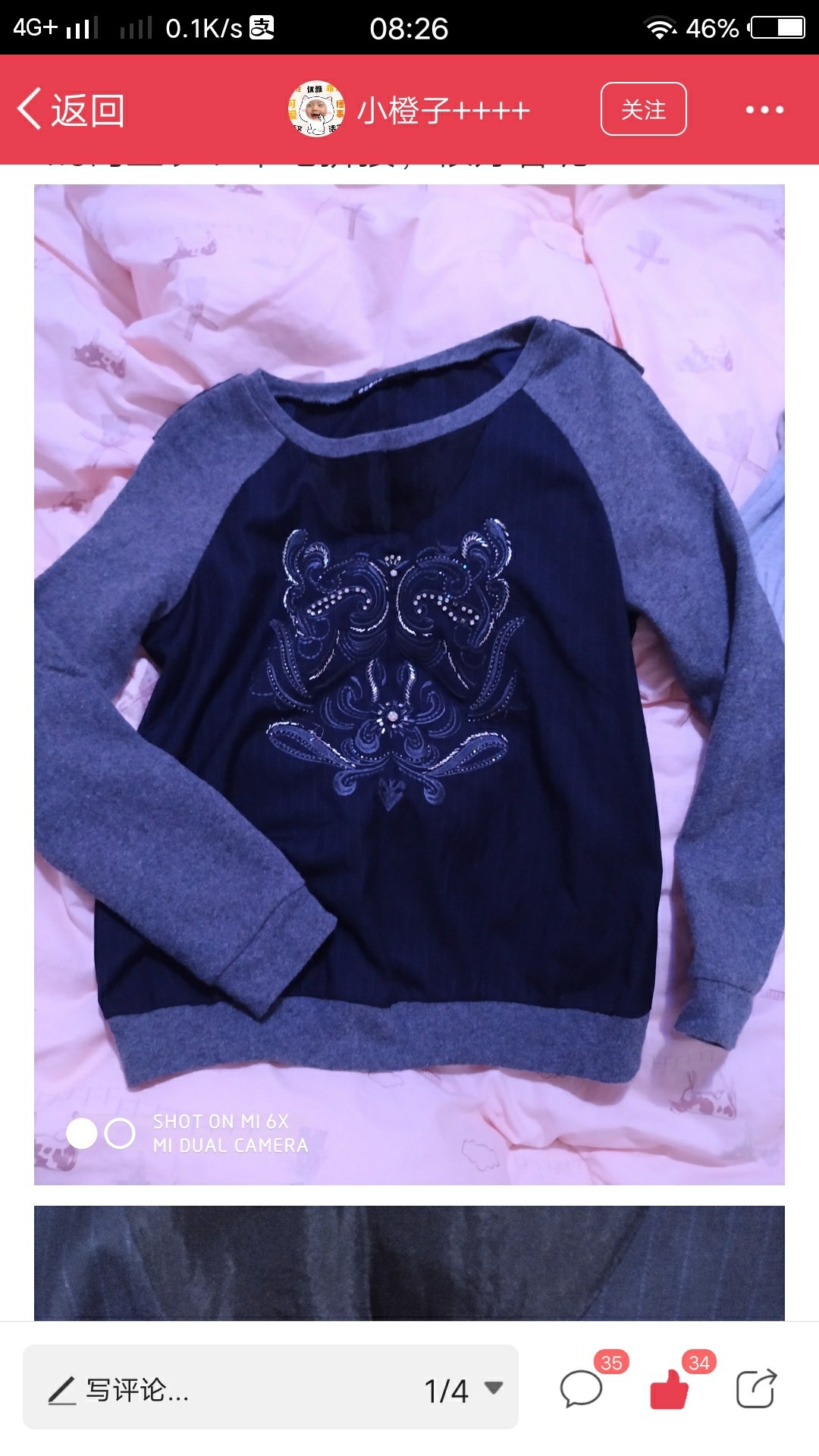Go back using the 返回 button
This screenshot has width=819, height=1456.
coord(72,110)
